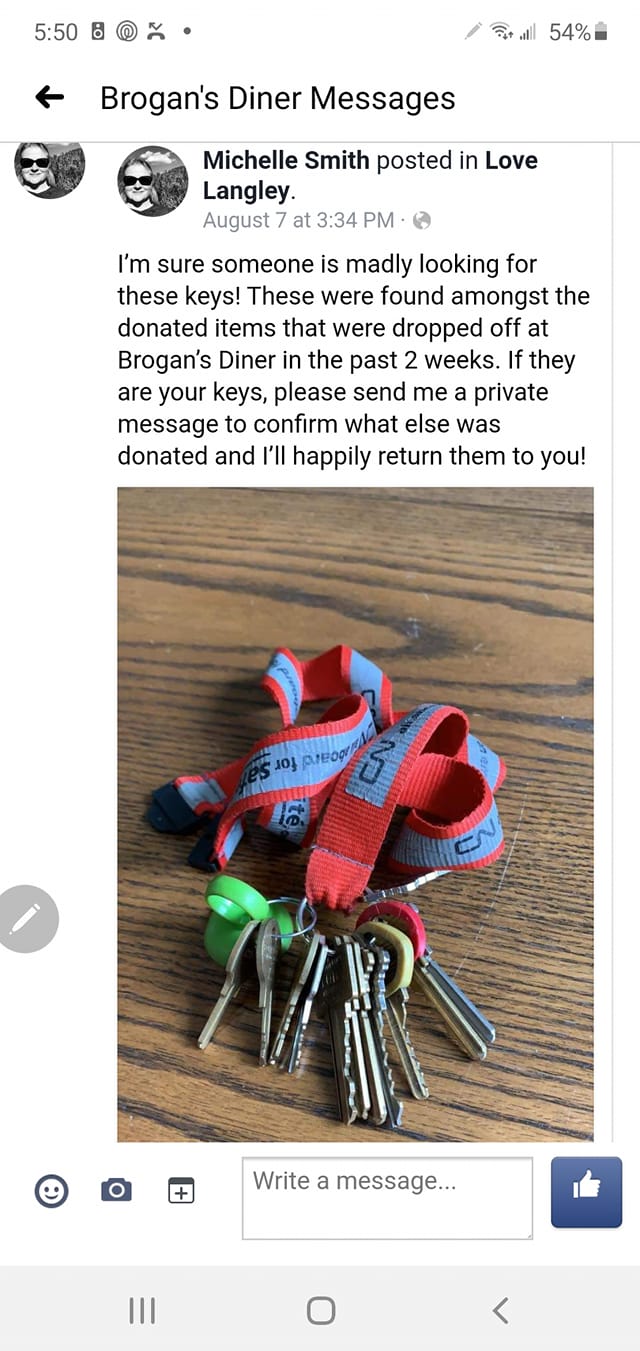
Task: Open recent apps from navigation bar
Action: (141, 1309)
